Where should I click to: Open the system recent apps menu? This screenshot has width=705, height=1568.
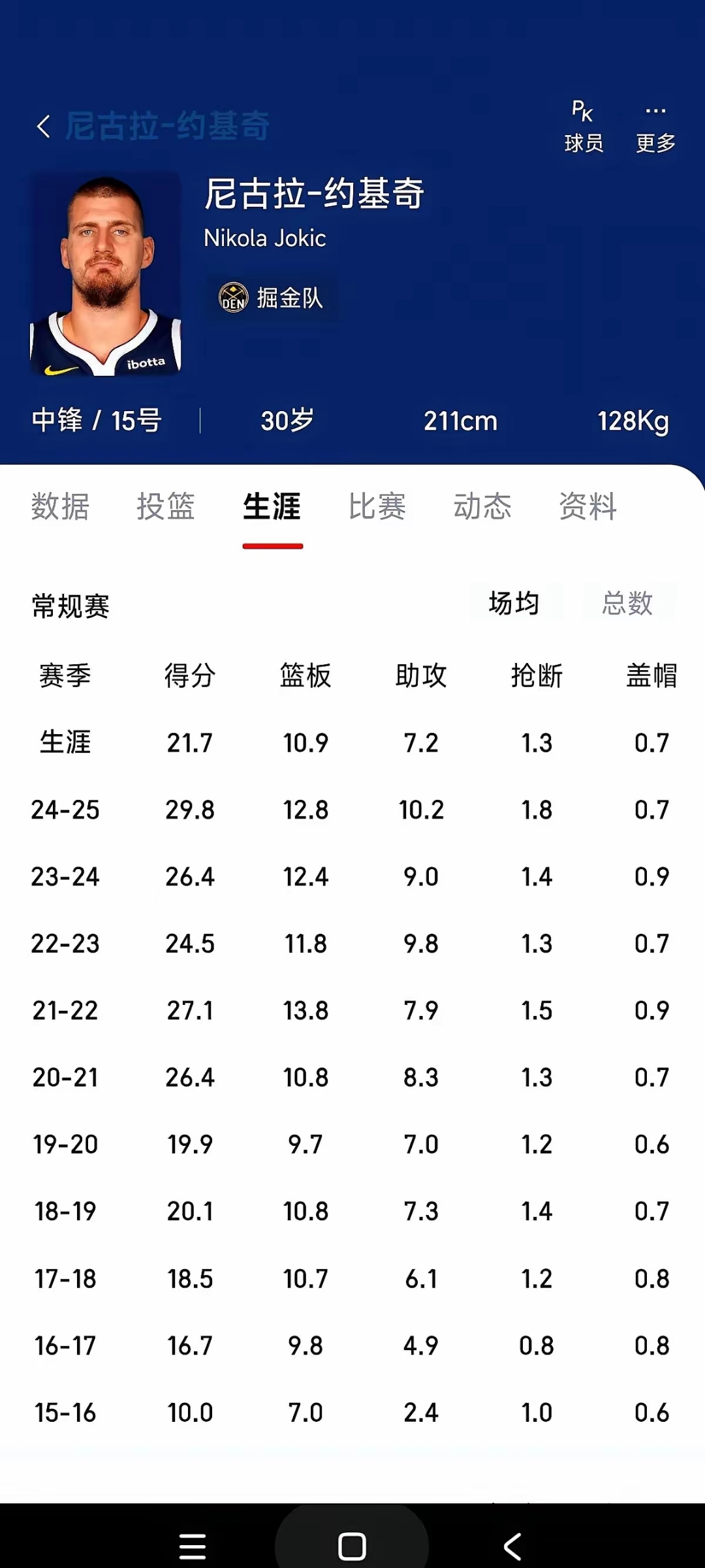pos(192,1546)
